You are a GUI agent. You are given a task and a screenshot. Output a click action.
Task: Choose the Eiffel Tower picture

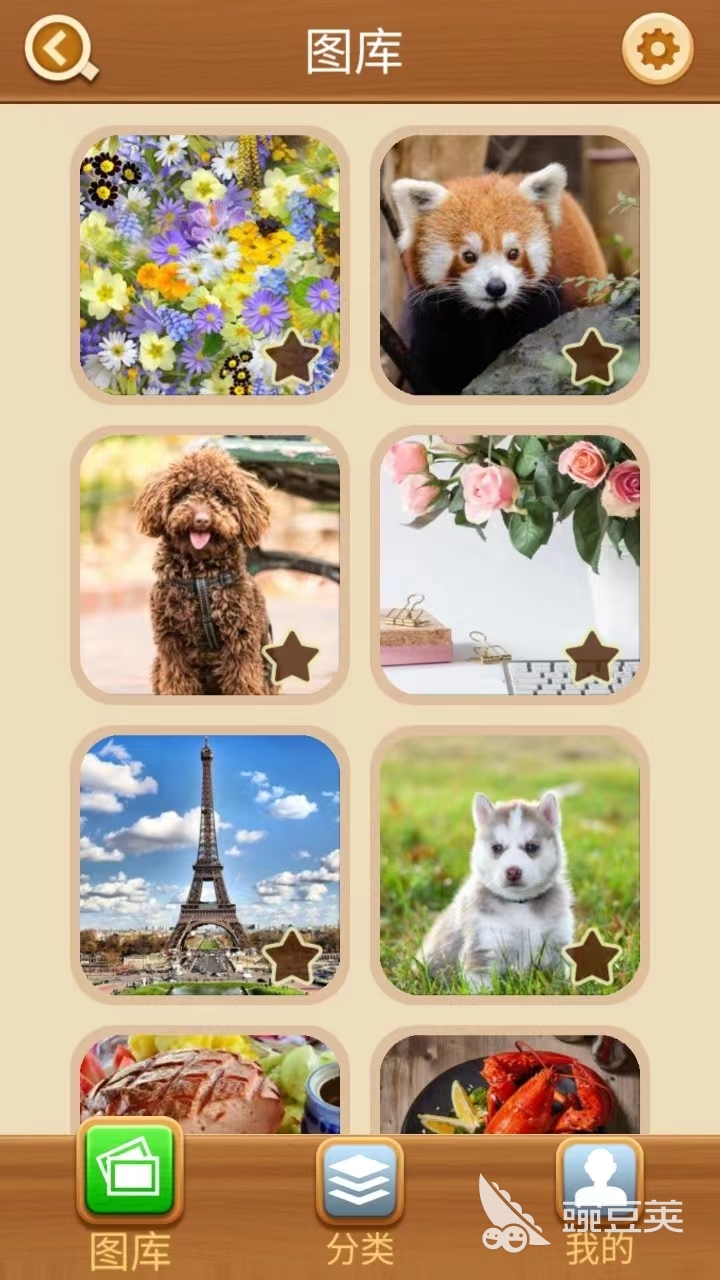coord(209,865)
